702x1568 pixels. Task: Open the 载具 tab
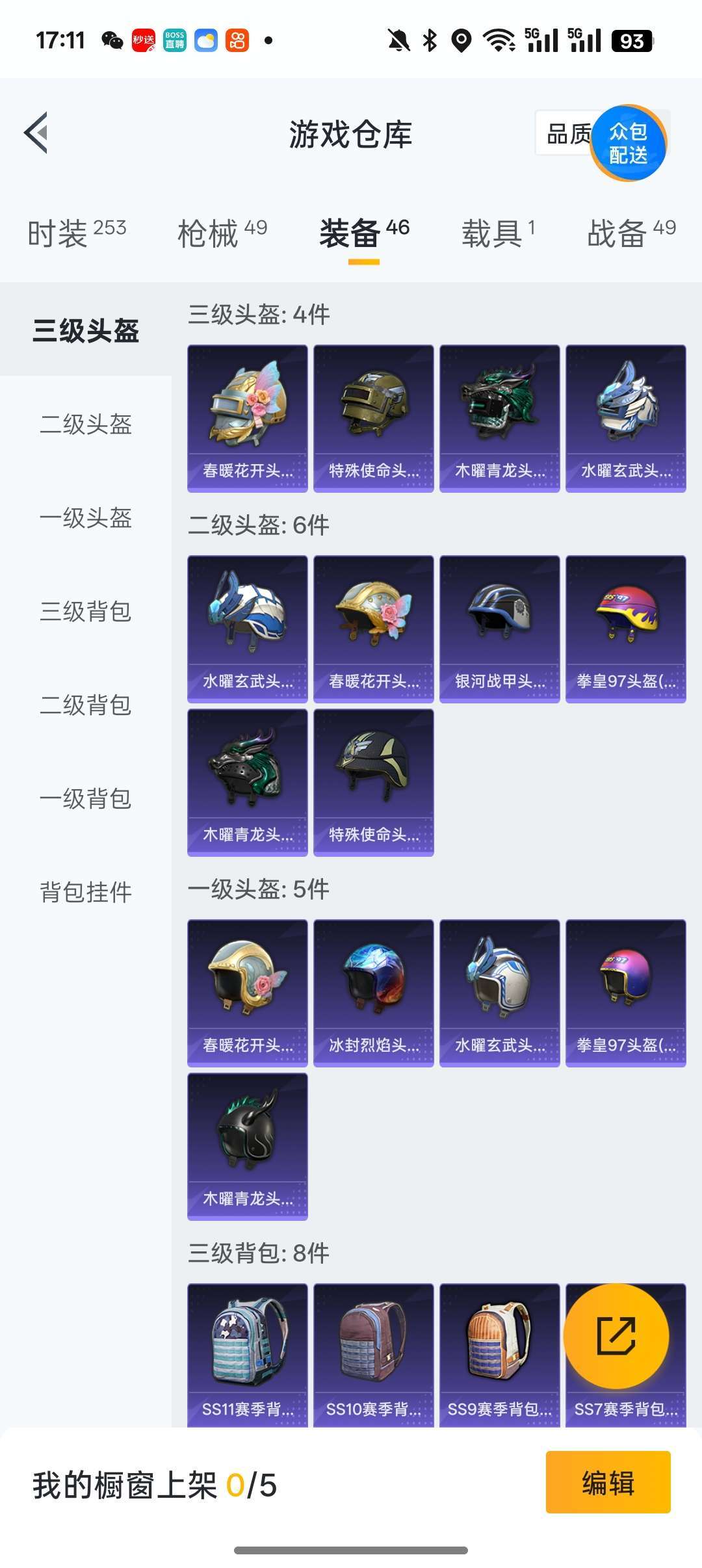pyautogui.click(x=499, y=233)
